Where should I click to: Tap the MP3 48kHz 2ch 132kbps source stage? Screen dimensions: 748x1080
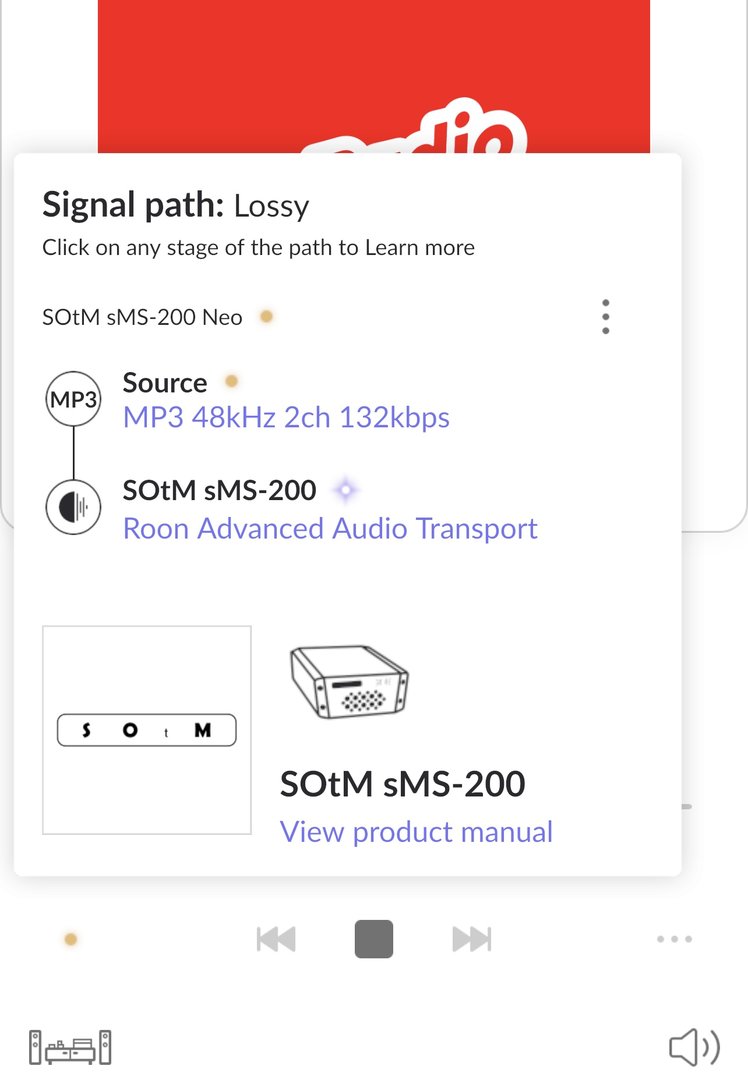pos(286,417)
